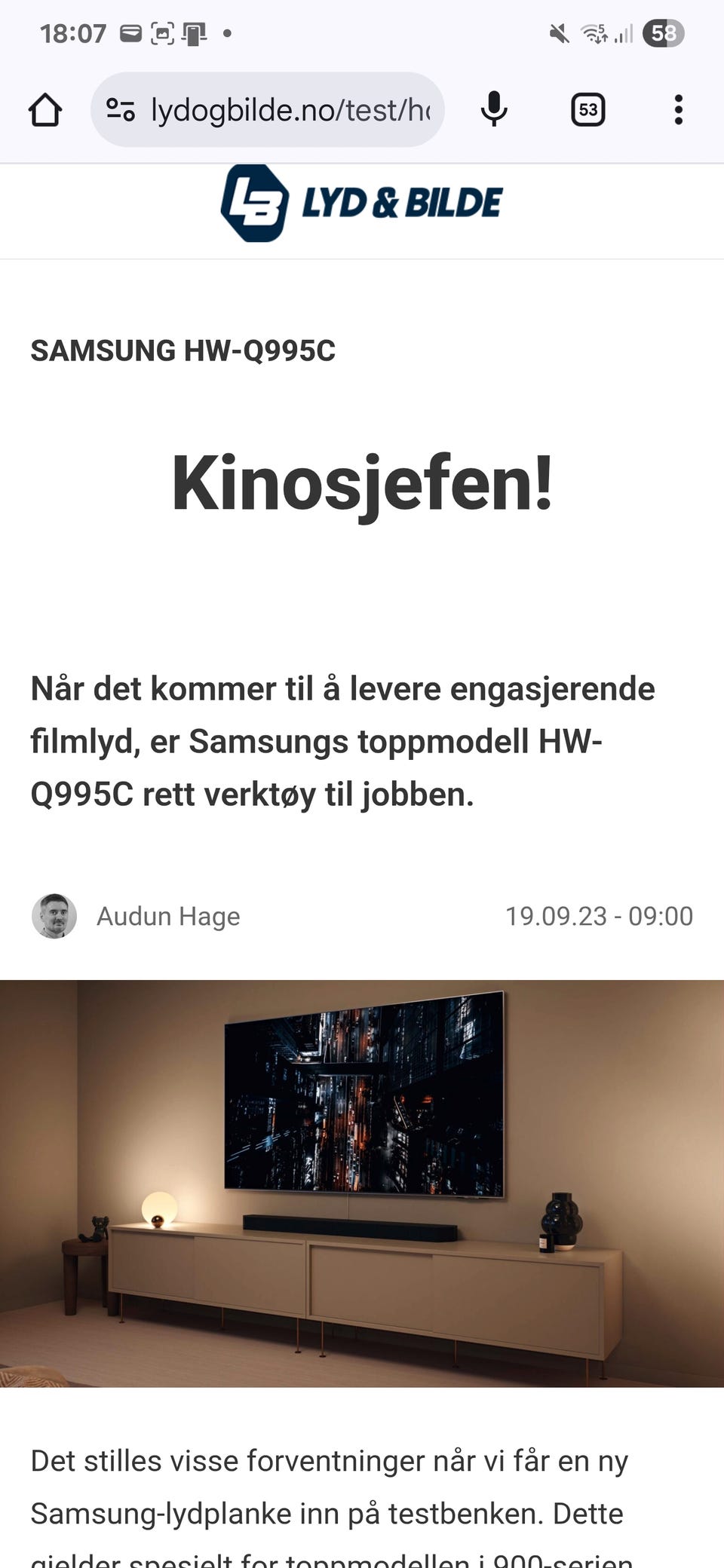724x1568 pixels.
Task: Tap the messages notification icon
Action: [130, 32]
